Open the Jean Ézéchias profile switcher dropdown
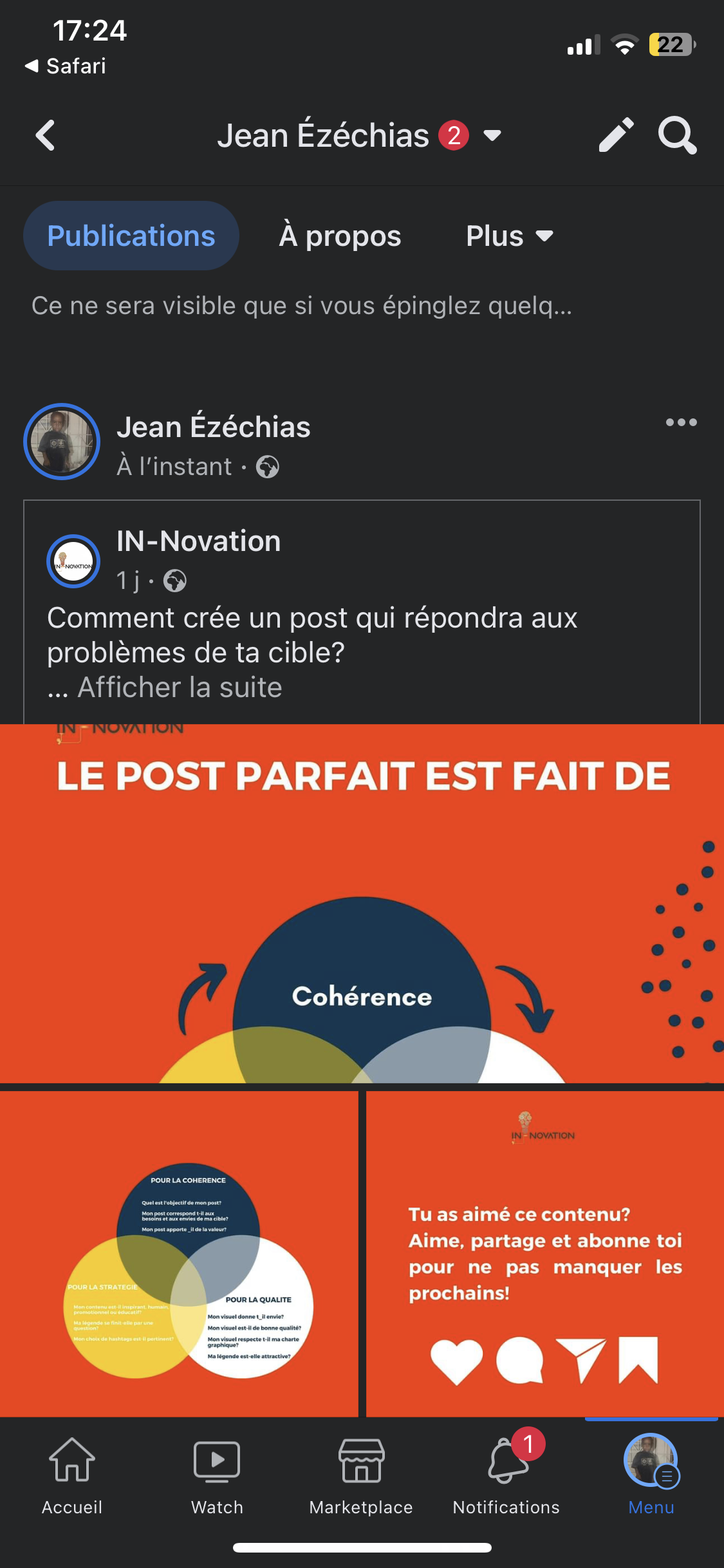This screenshot has width=724, height=1568. click(x=492, y=136)
